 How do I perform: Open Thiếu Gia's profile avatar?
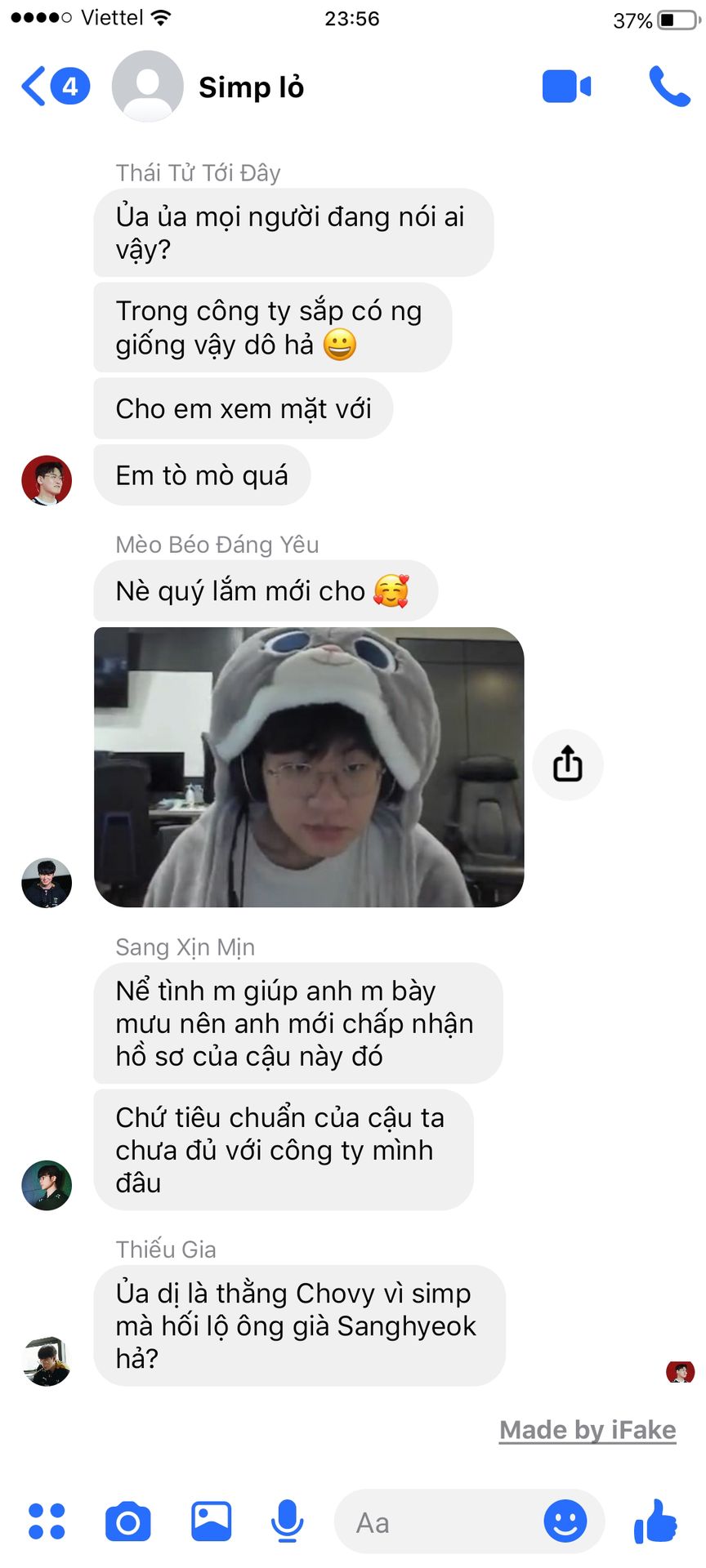(47, 1361)
